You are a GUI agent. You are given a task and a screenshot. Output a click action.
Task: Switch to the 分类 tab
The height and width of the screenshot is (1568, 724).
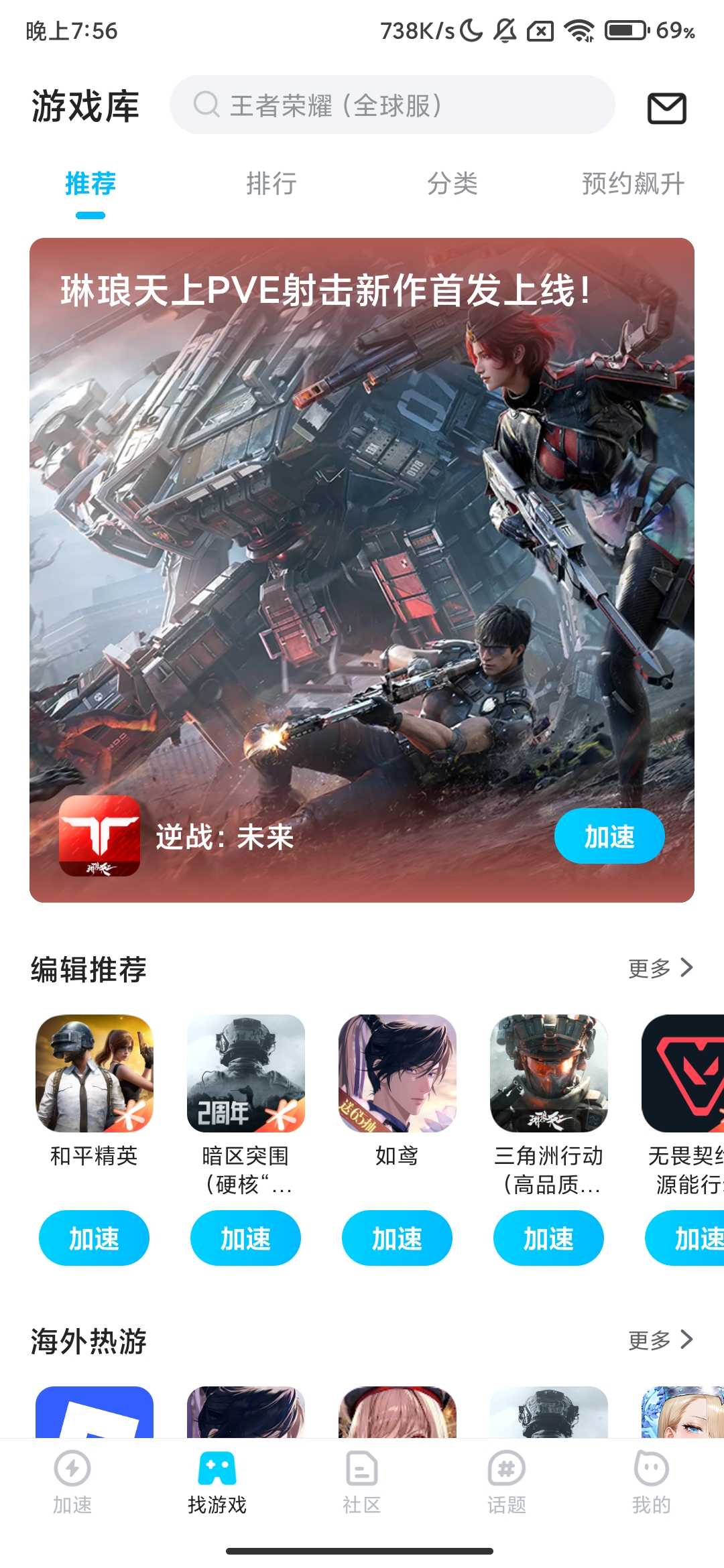point(453,184)
